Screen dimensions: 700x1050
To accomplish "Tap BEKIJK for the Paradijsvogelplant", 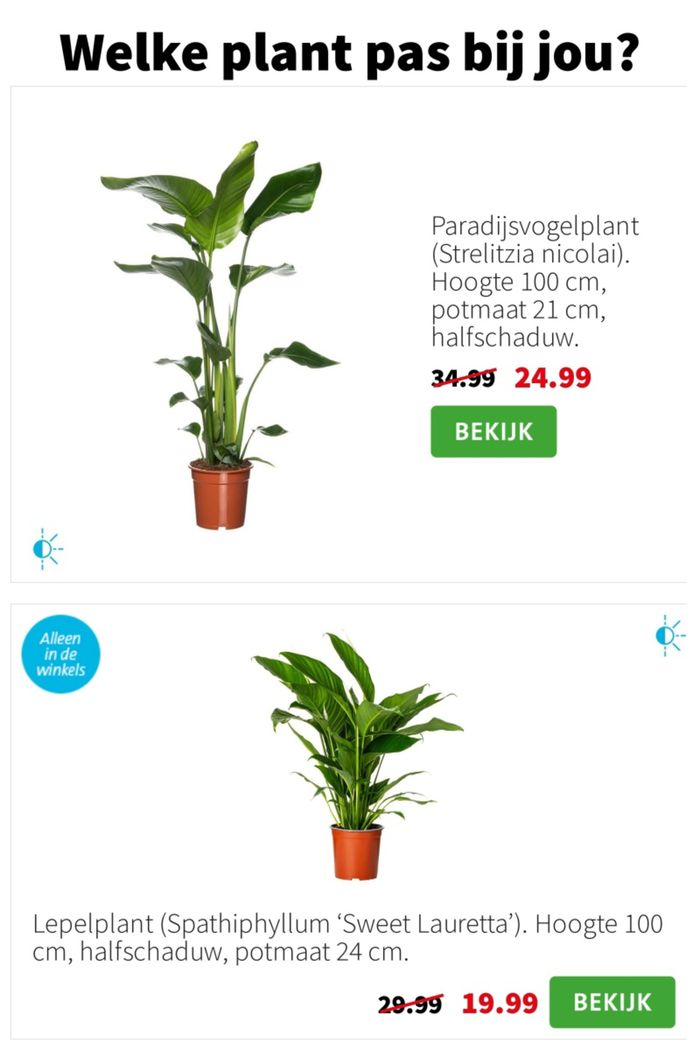I will pyautogui.click(x=493, y=432).
